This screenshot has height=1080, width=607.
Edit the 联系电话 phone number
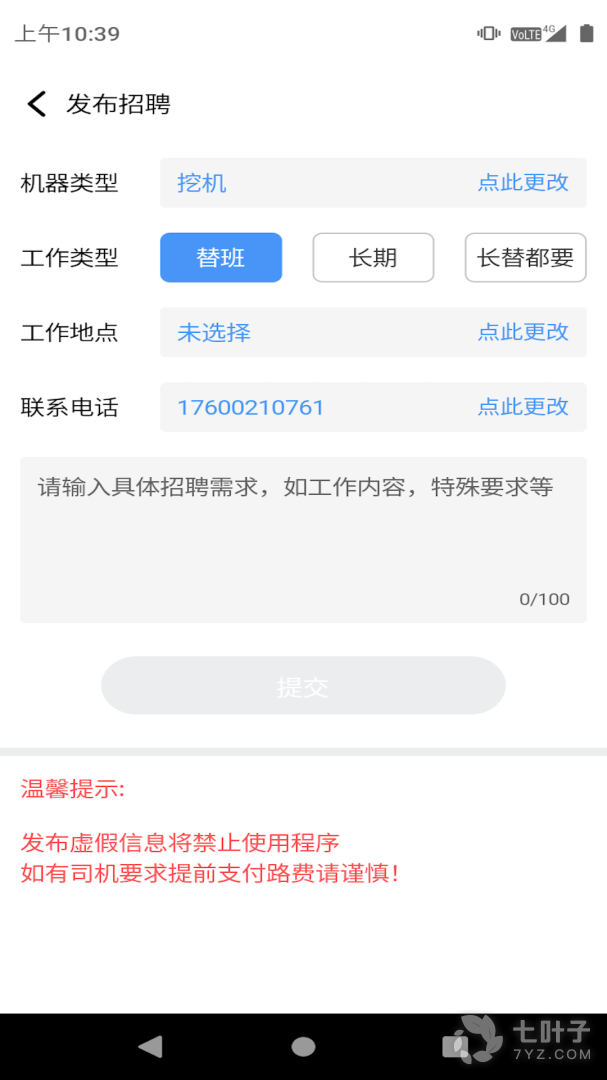click(x=522, y=407)
